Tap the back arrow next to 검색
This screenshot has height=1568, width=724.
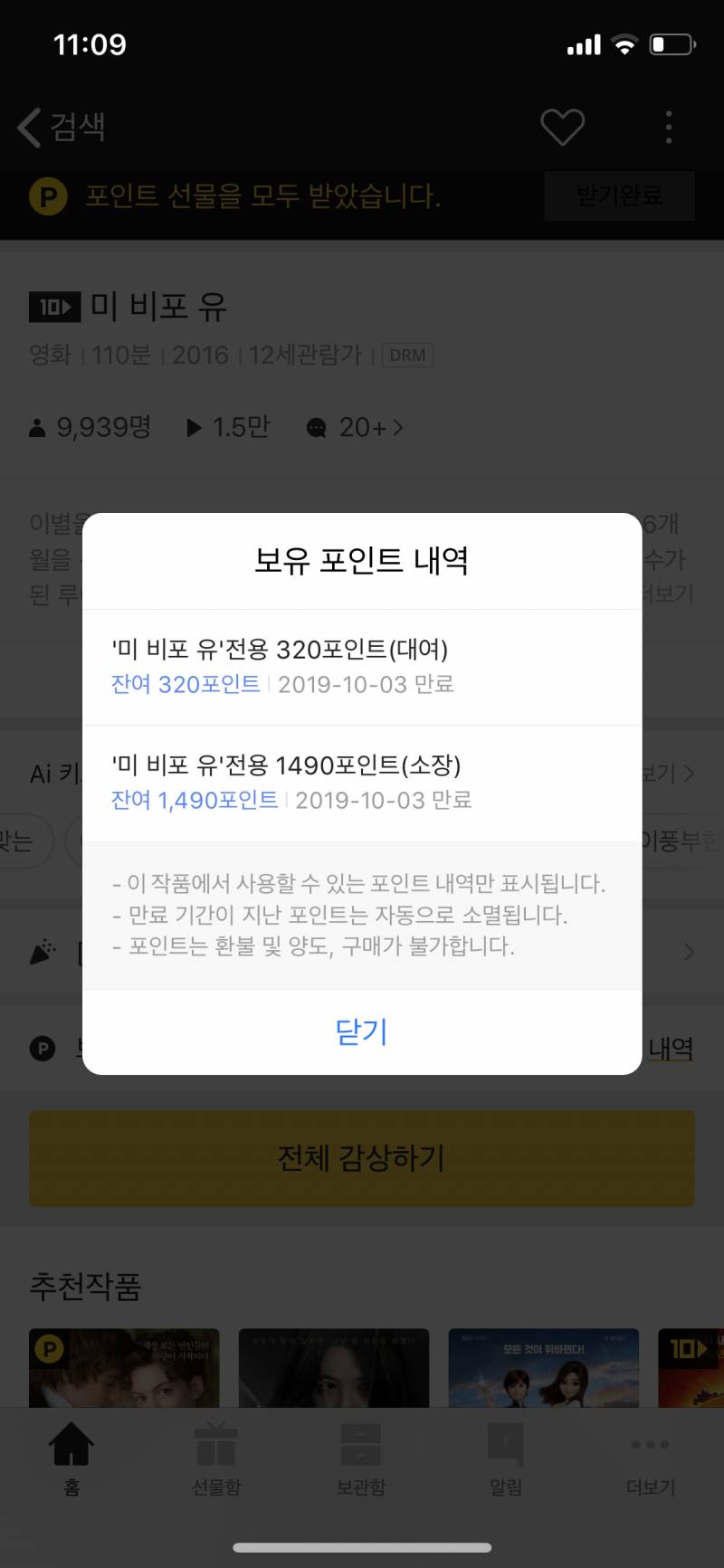point(27,127)
